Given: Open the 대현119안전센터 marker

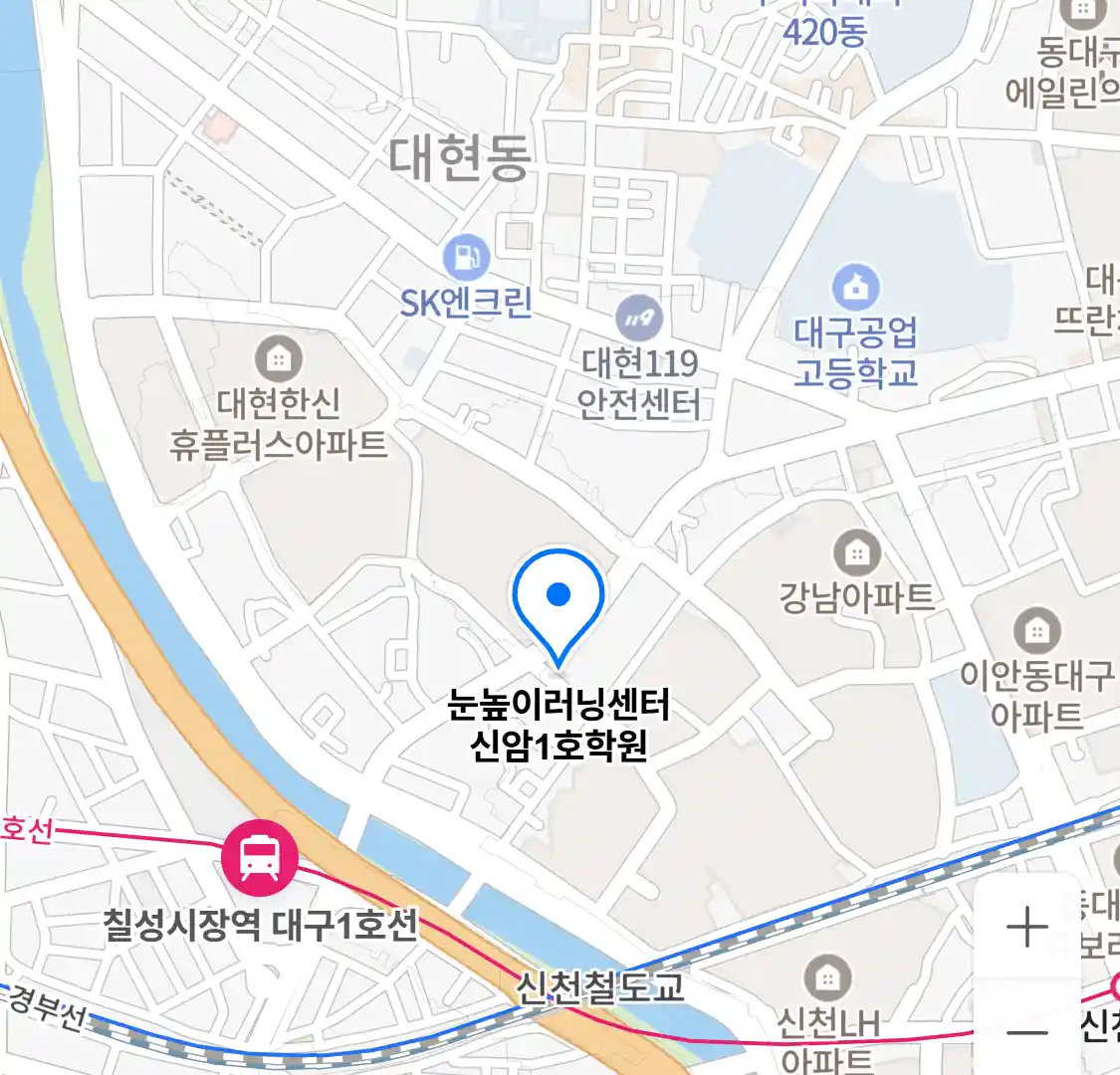Looking at the screenshot, I should [x=639, y=319].
